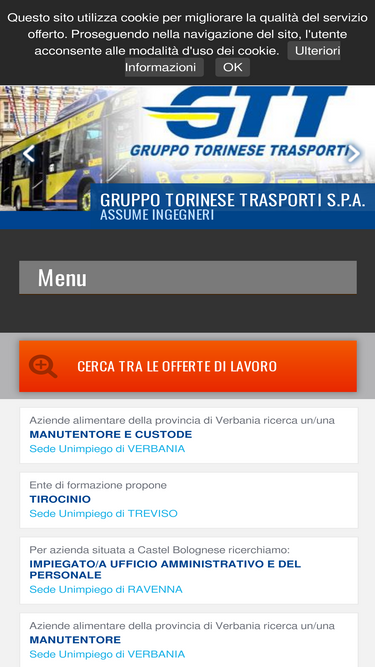Expand the Menu bar
This screenshot has width=375, height=667.
click(x=188, y=277)
